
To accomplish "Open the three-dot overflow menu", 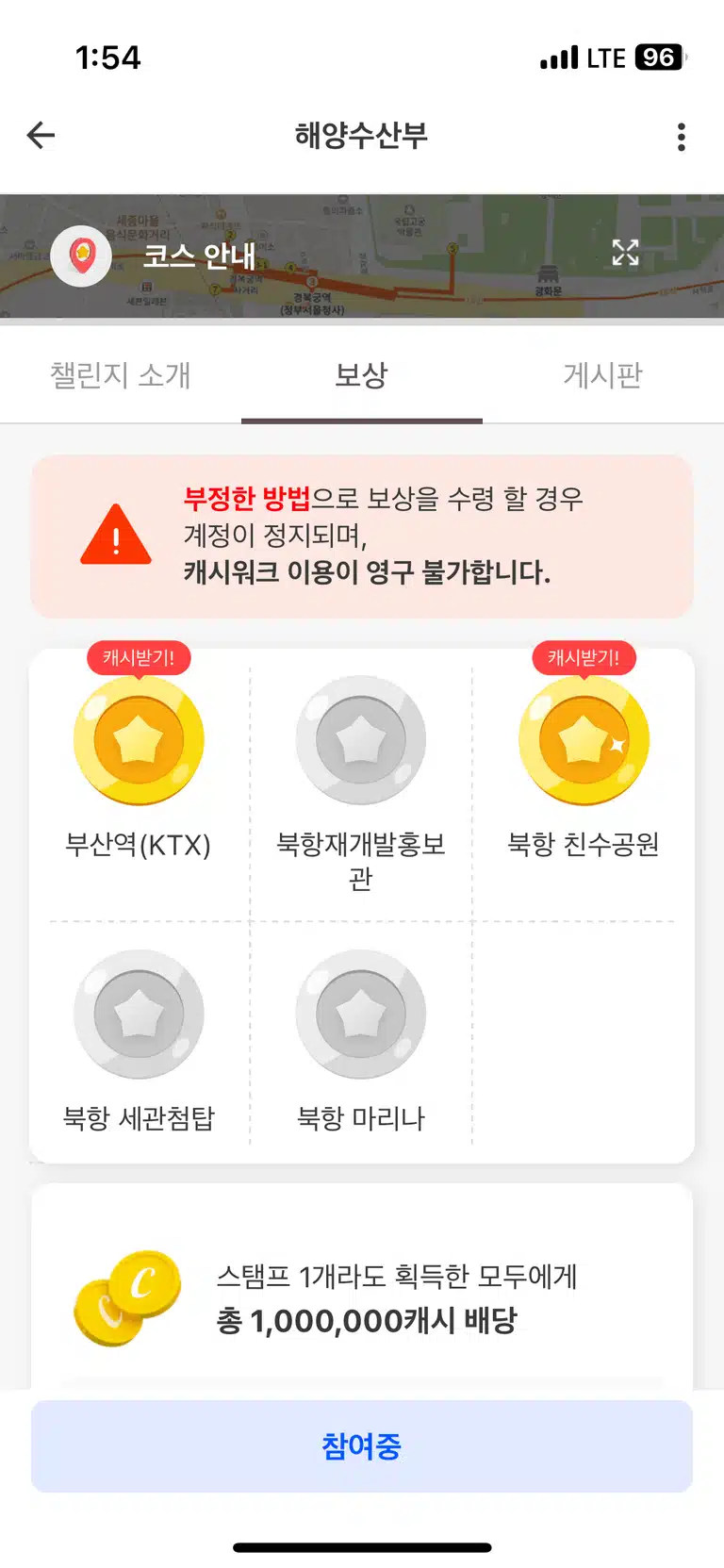I will (x=681, y=137).
